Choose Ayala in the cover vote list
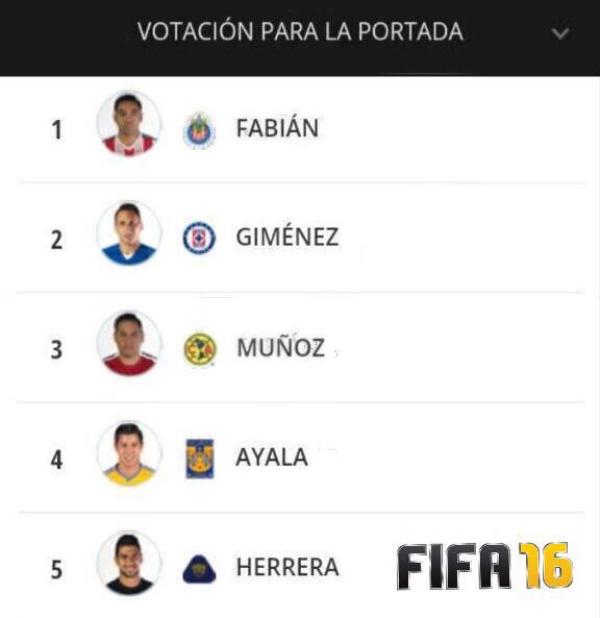 pos(271,458)
